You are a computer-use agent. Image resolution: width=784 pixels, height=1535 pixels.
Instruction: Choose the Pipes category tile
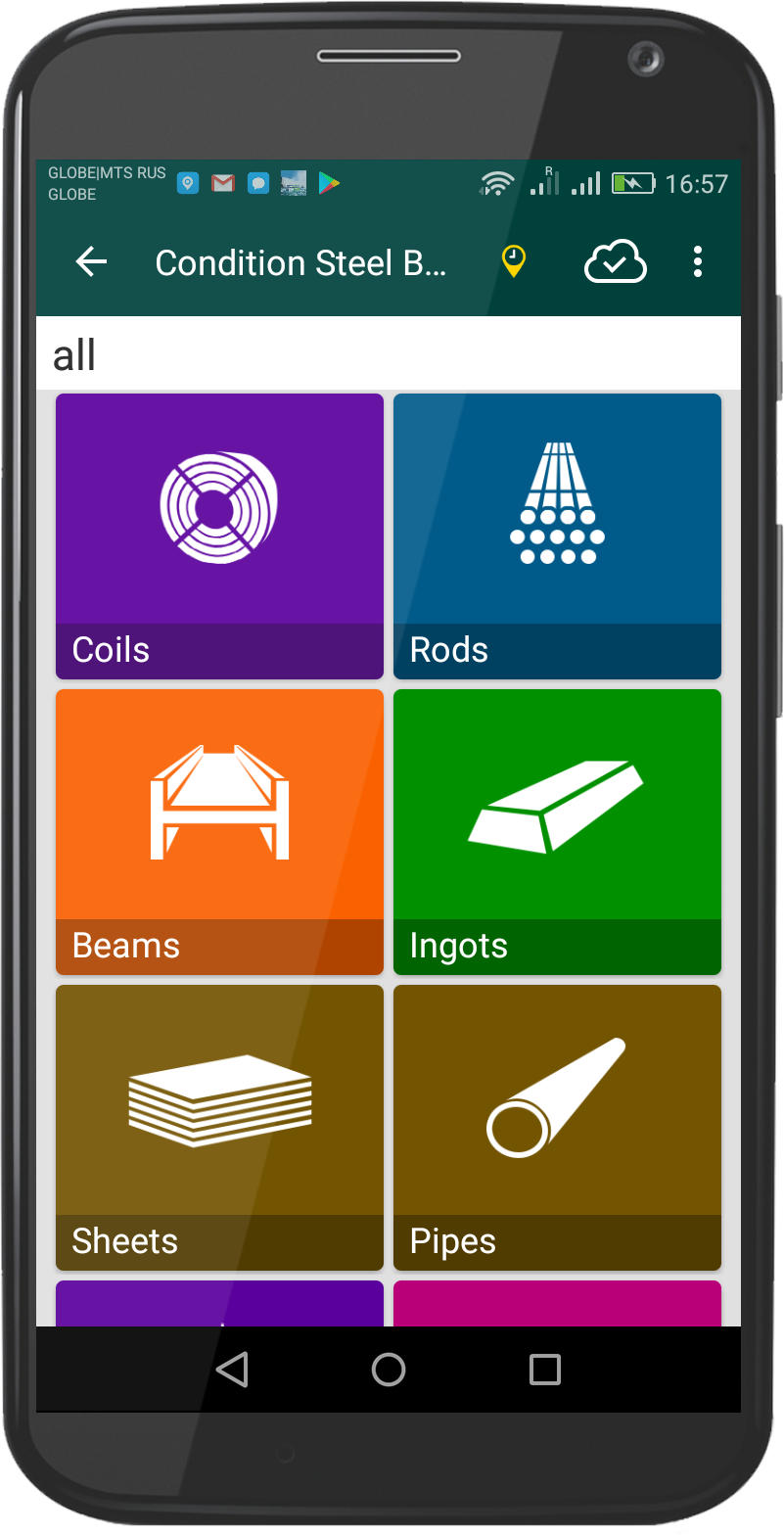[x=557, y=1127]
